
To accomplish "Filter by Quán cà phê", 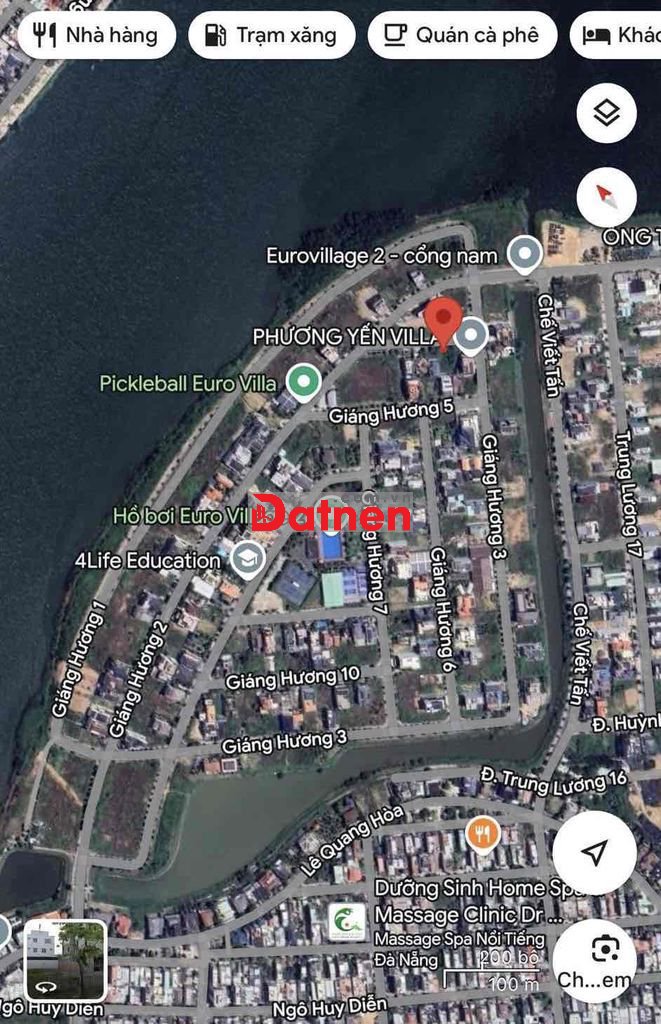I will pyautogui.click(x=461, y=35).
